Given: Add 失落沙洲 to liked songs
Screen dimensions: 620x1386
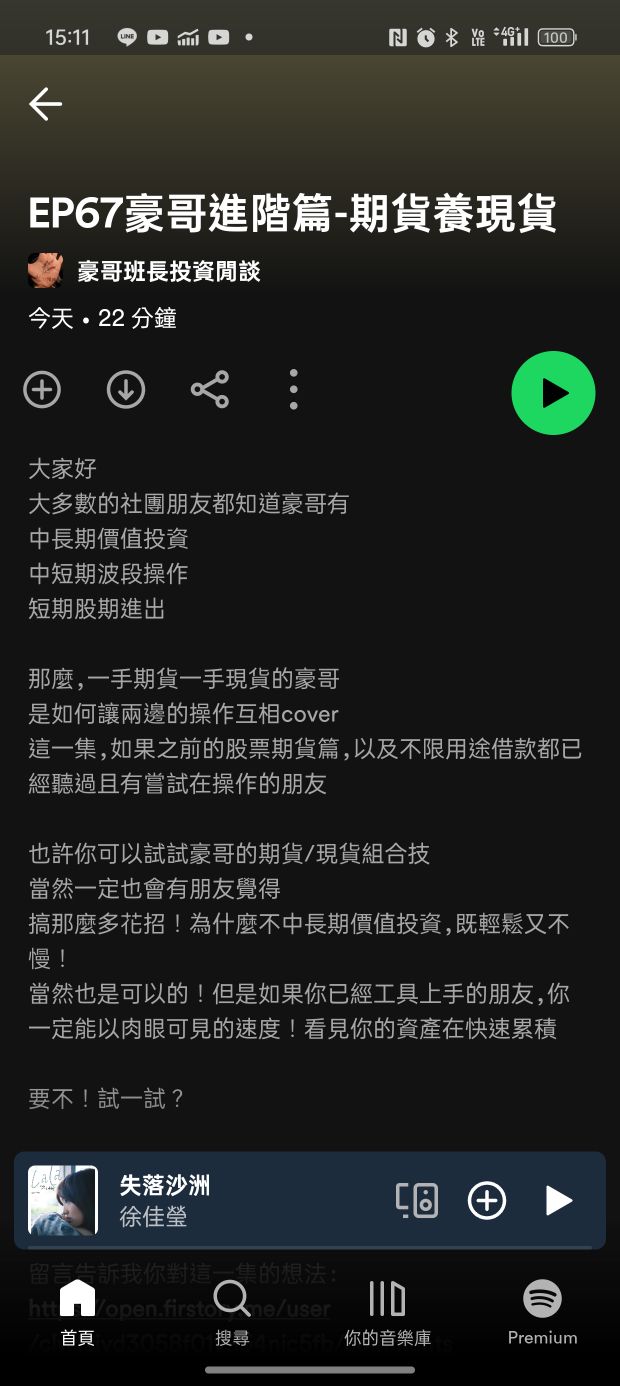Looking at the screenshot, I should 487,1200.
